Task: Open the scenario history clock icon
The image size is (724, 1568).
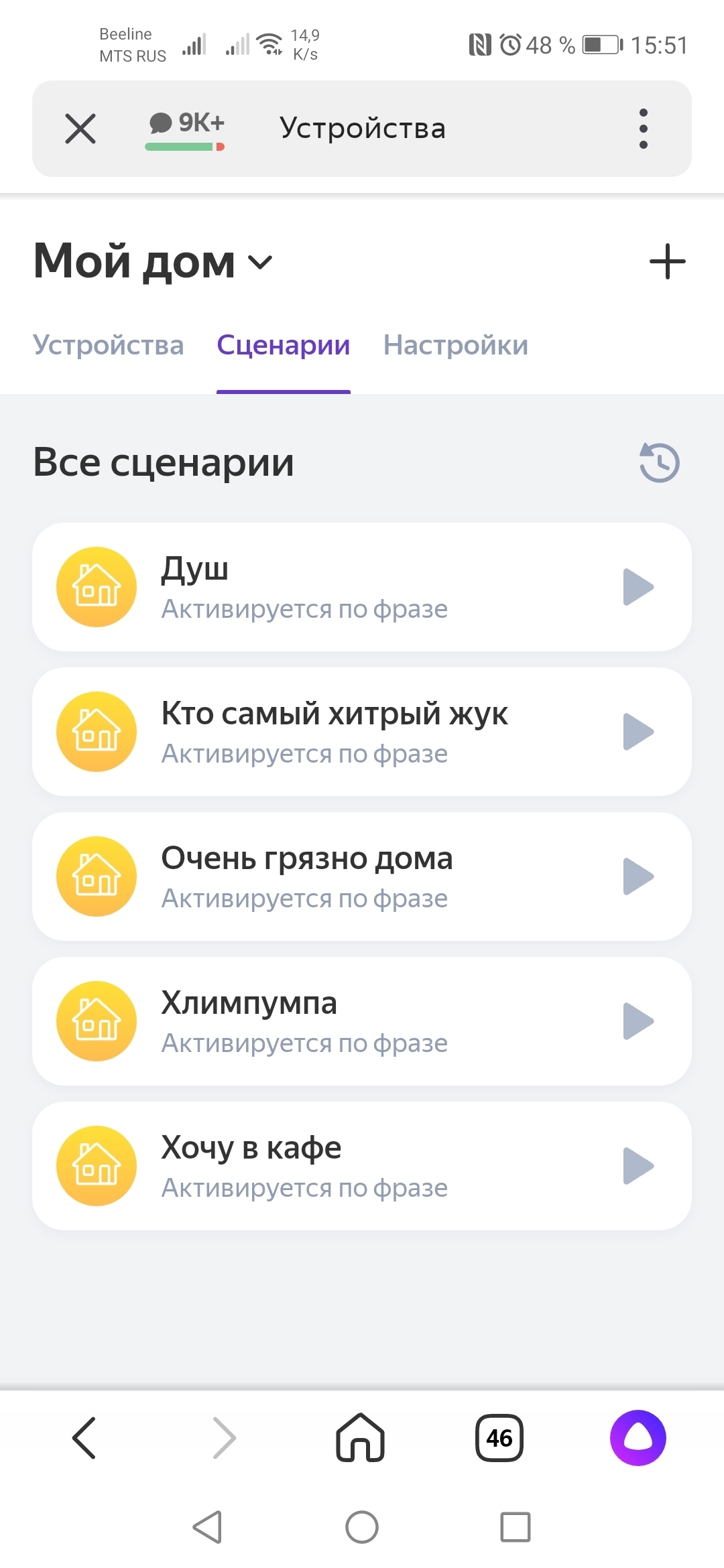Action: [x=660, y=462]
